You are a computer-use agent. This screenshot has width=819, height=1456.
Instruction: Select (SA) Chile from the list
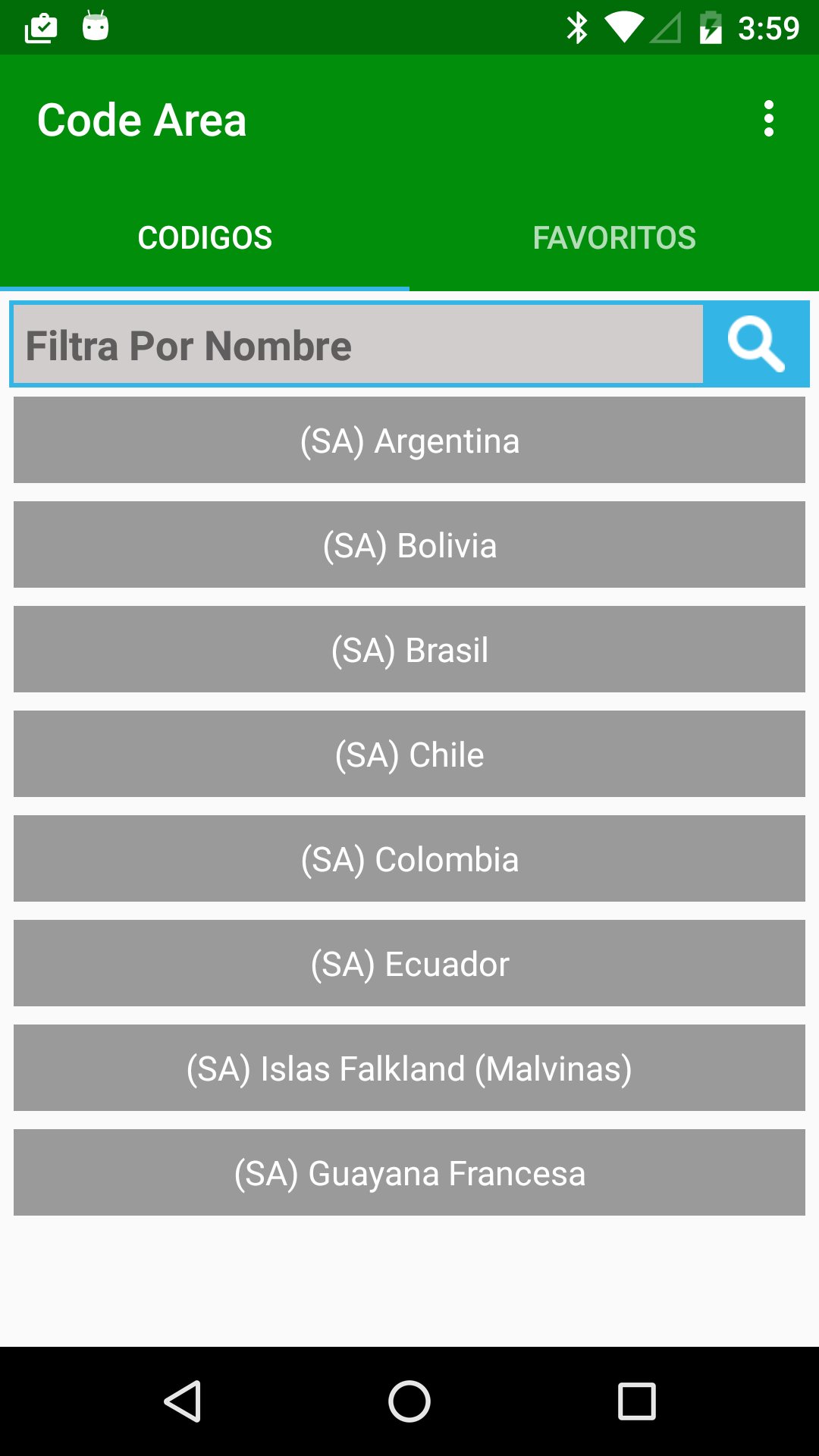[409, 754]
